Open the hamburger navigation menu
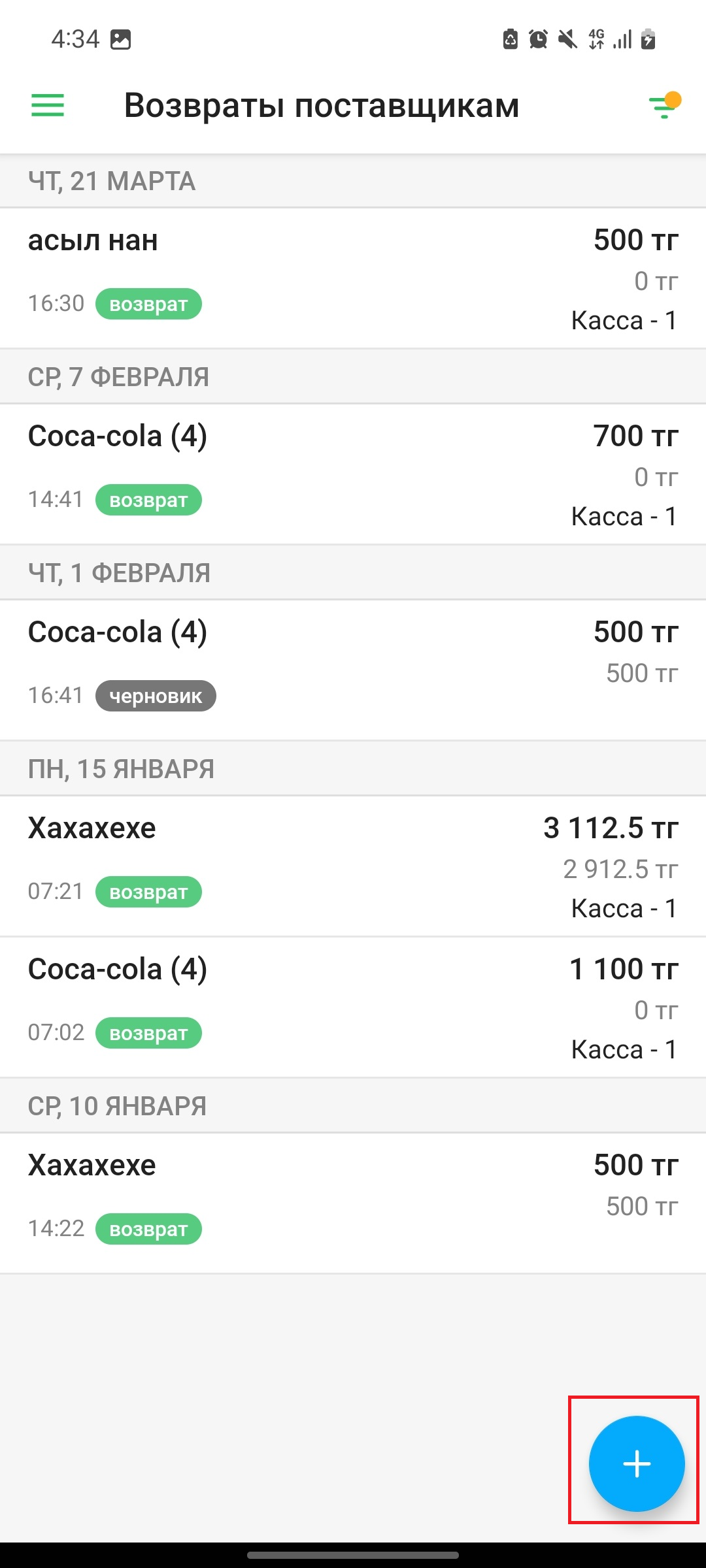Viewport: 706px width, 1568px height. (48, 105)
